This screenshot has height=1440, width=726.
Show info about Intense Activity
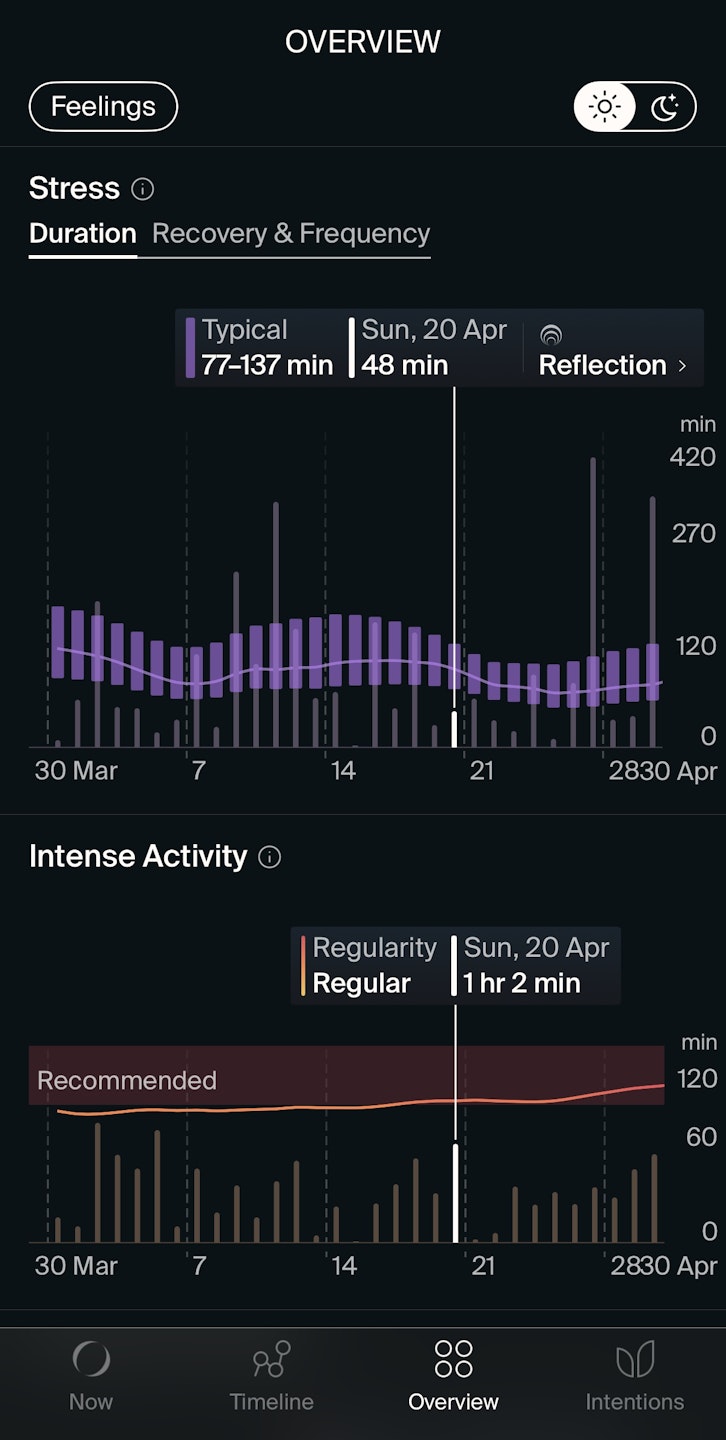270,857
